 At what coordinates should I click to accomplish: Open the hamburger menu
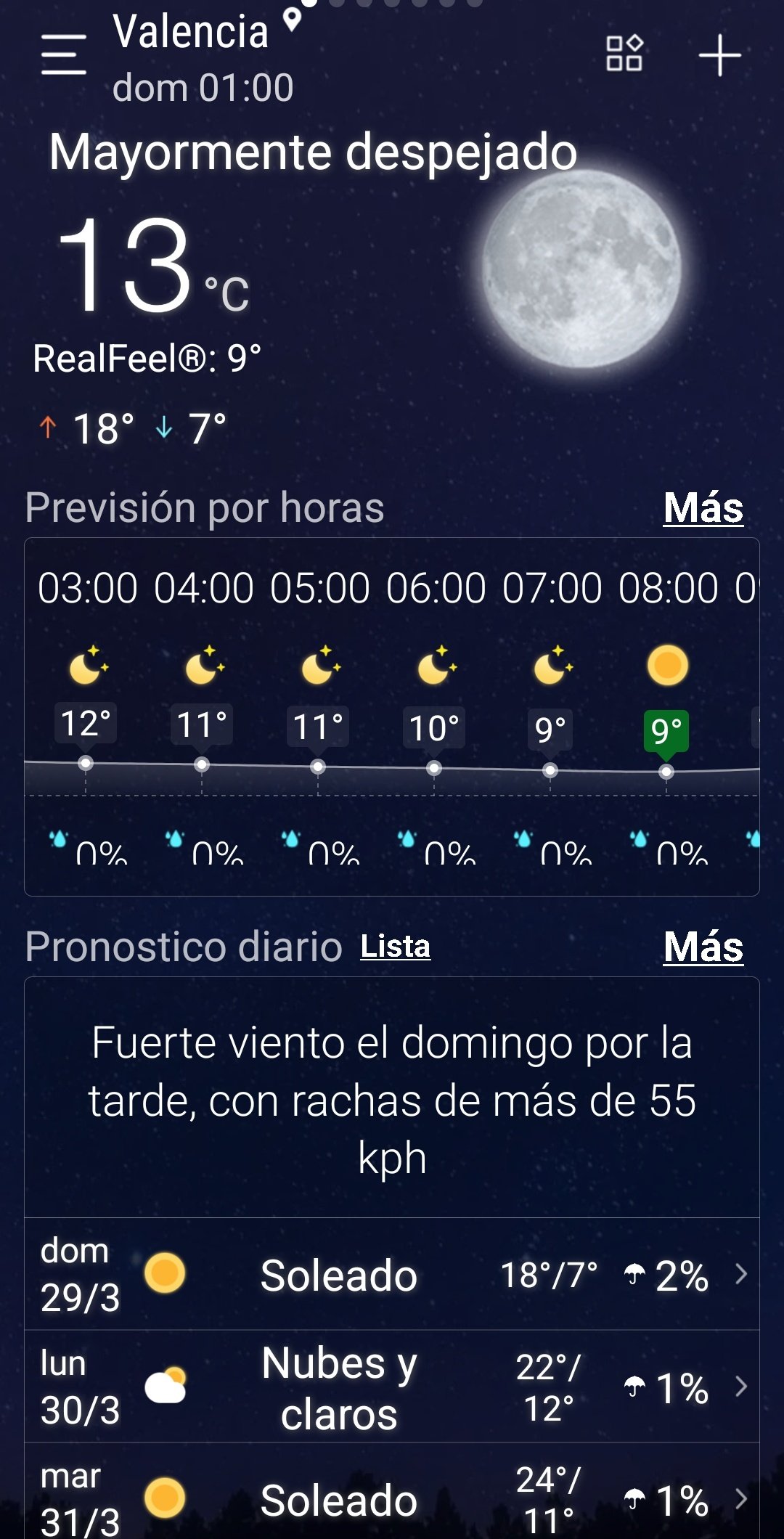click(x=64, y=54)
